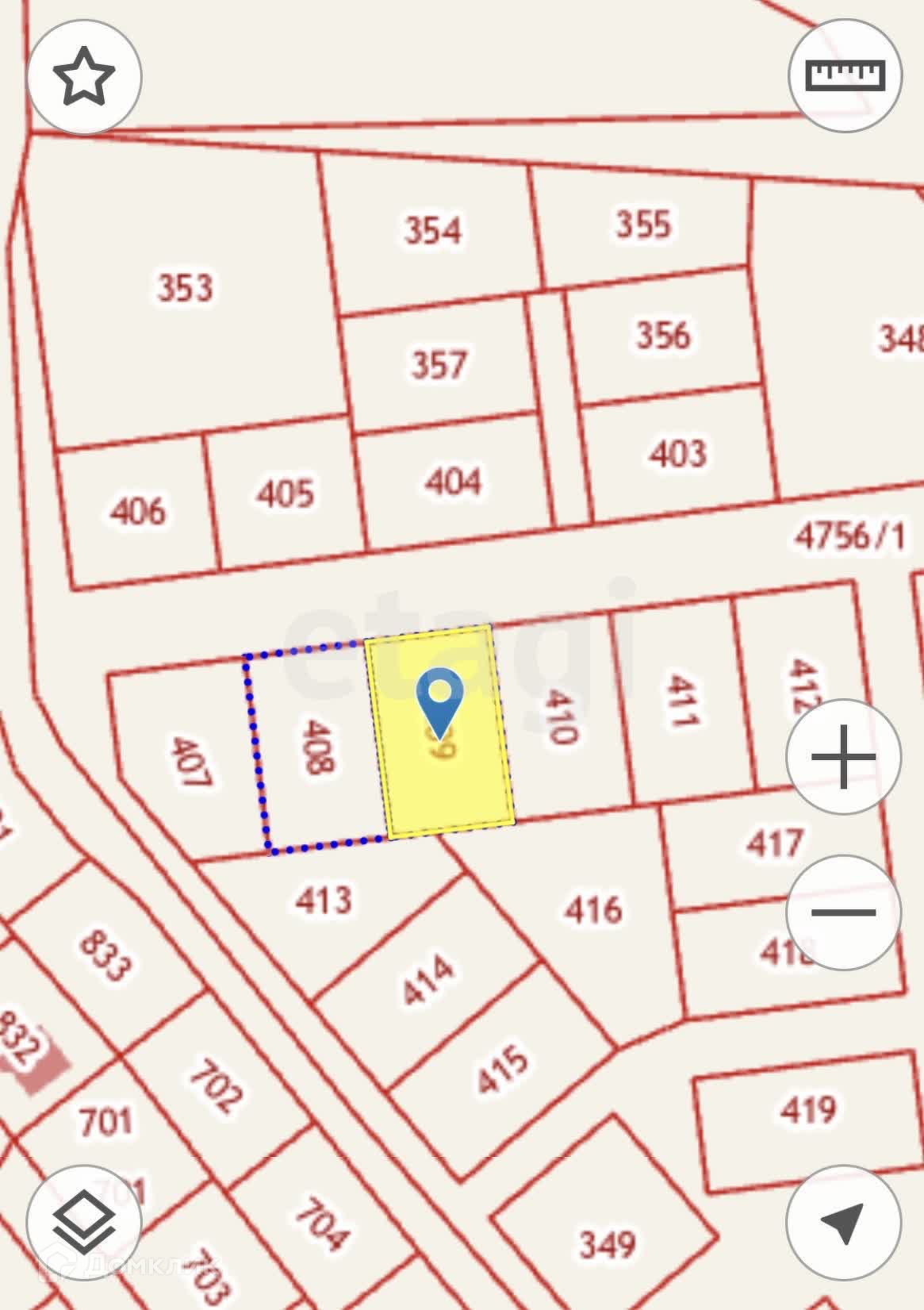Zoom out with the minus button
The width and height of the screenshot is (924, 1310).
coord(843,912)
